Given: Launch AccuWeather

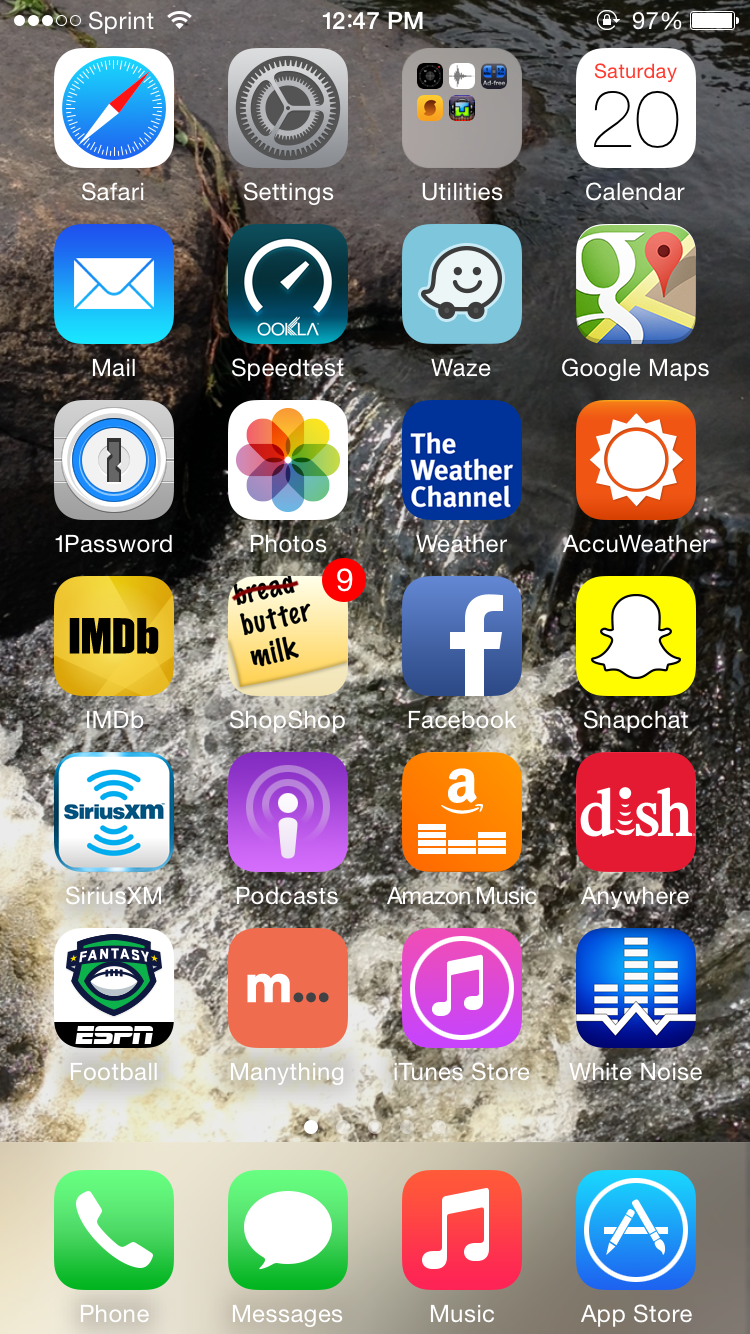Looking at the screenshot, I should (636, 460).
